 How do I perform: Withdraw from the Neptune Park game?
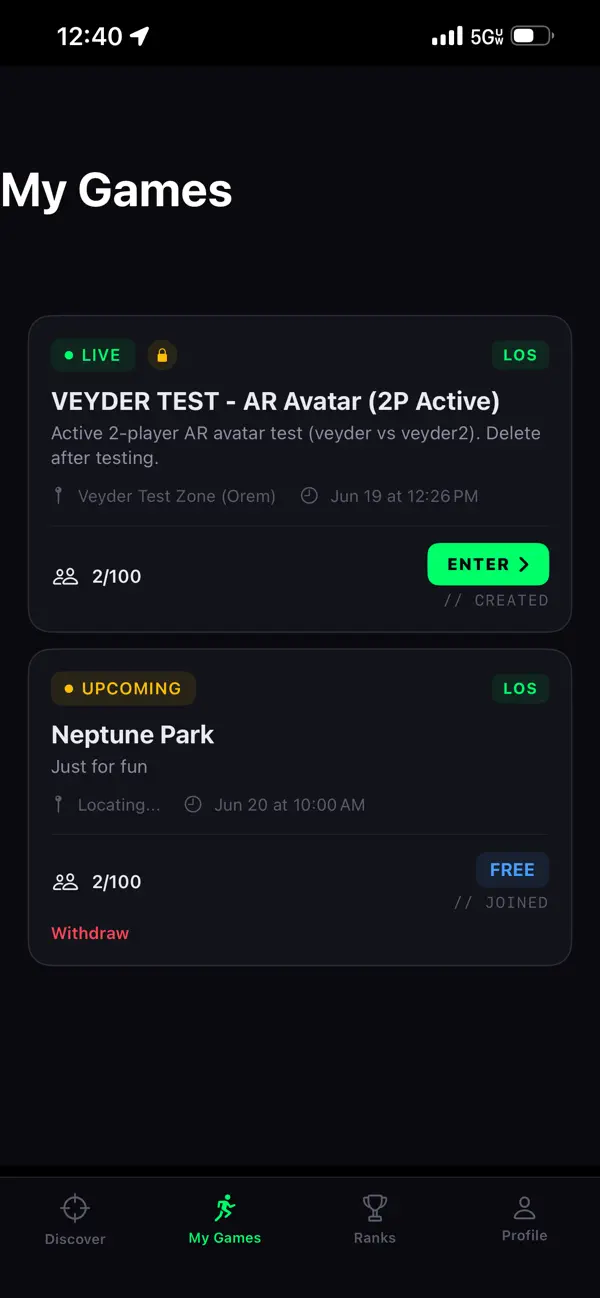90,933
